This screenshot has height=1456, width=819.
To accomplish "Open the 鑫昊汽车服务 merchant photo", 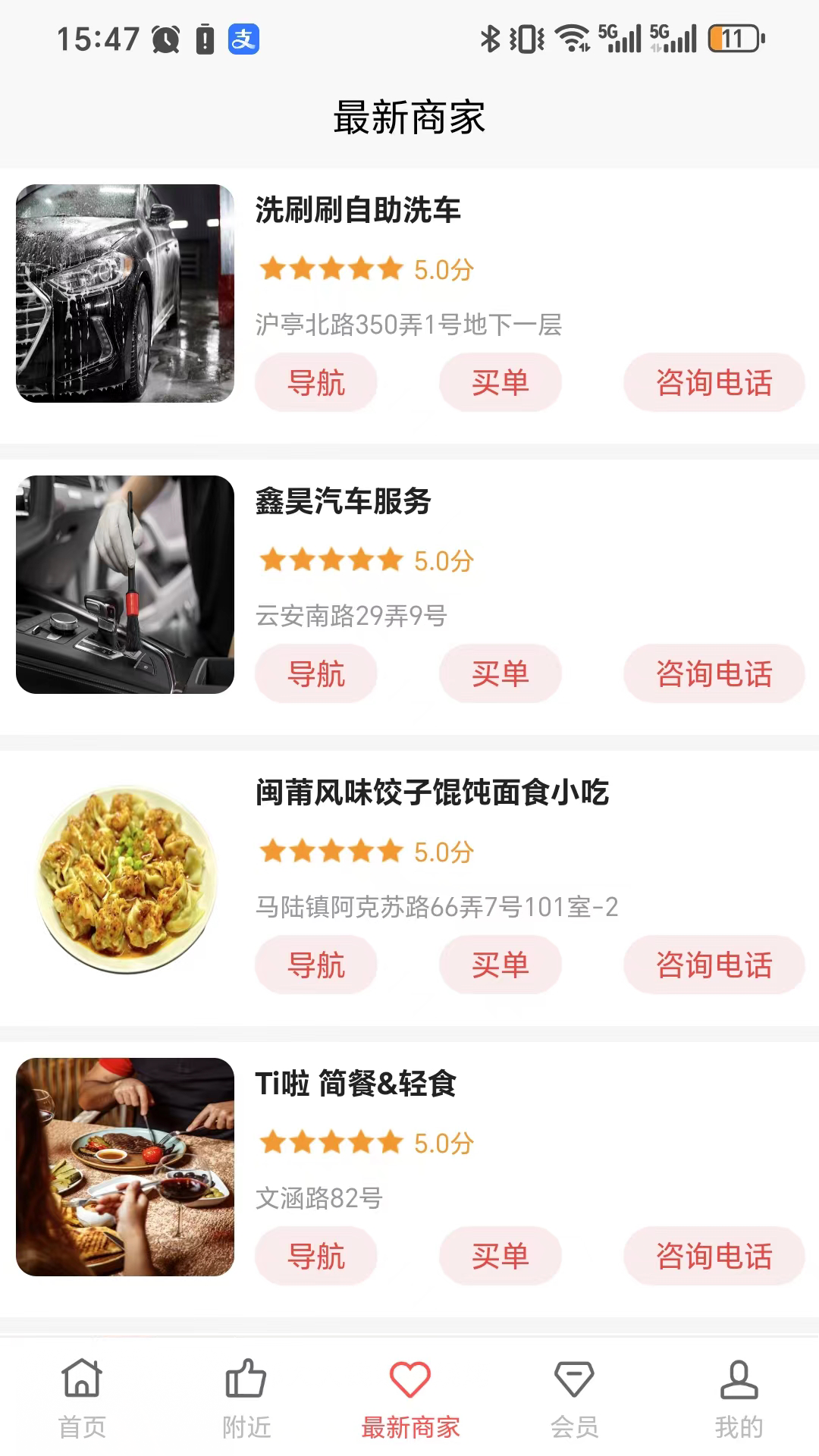I will 125,585.
